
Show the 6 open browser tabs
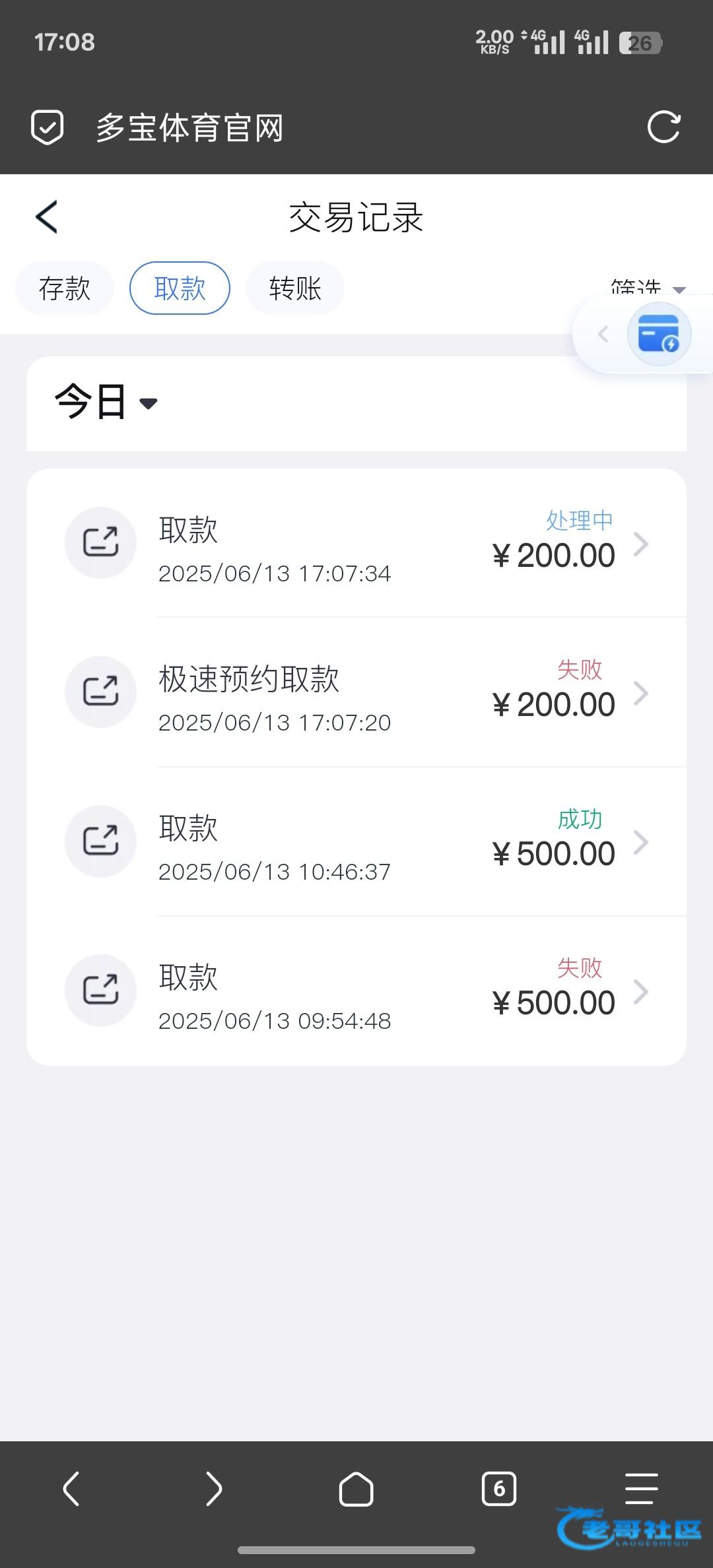coord(499,1489)
